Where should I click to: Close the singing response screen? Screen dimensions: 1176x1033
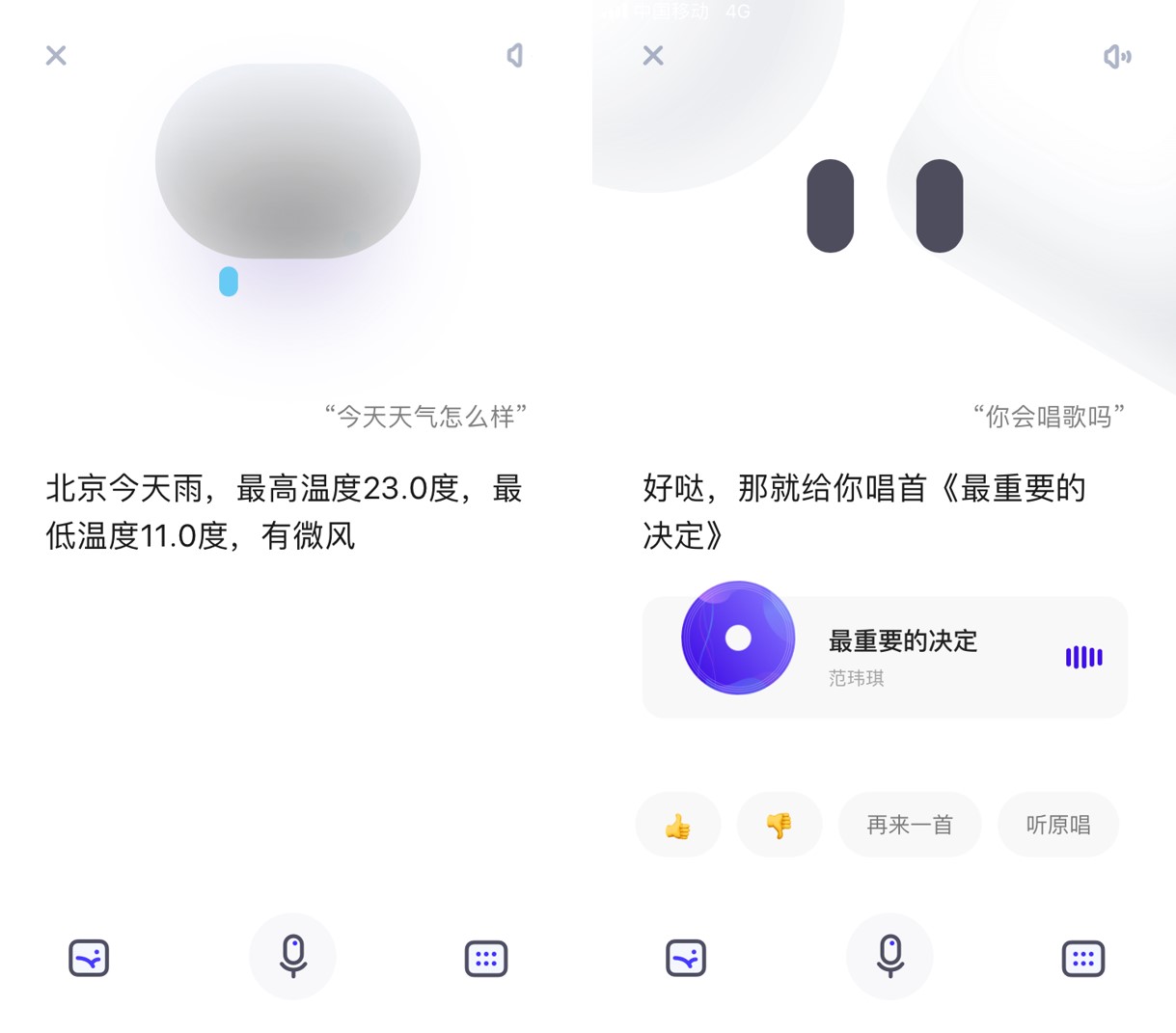click(x=653, y=56)
